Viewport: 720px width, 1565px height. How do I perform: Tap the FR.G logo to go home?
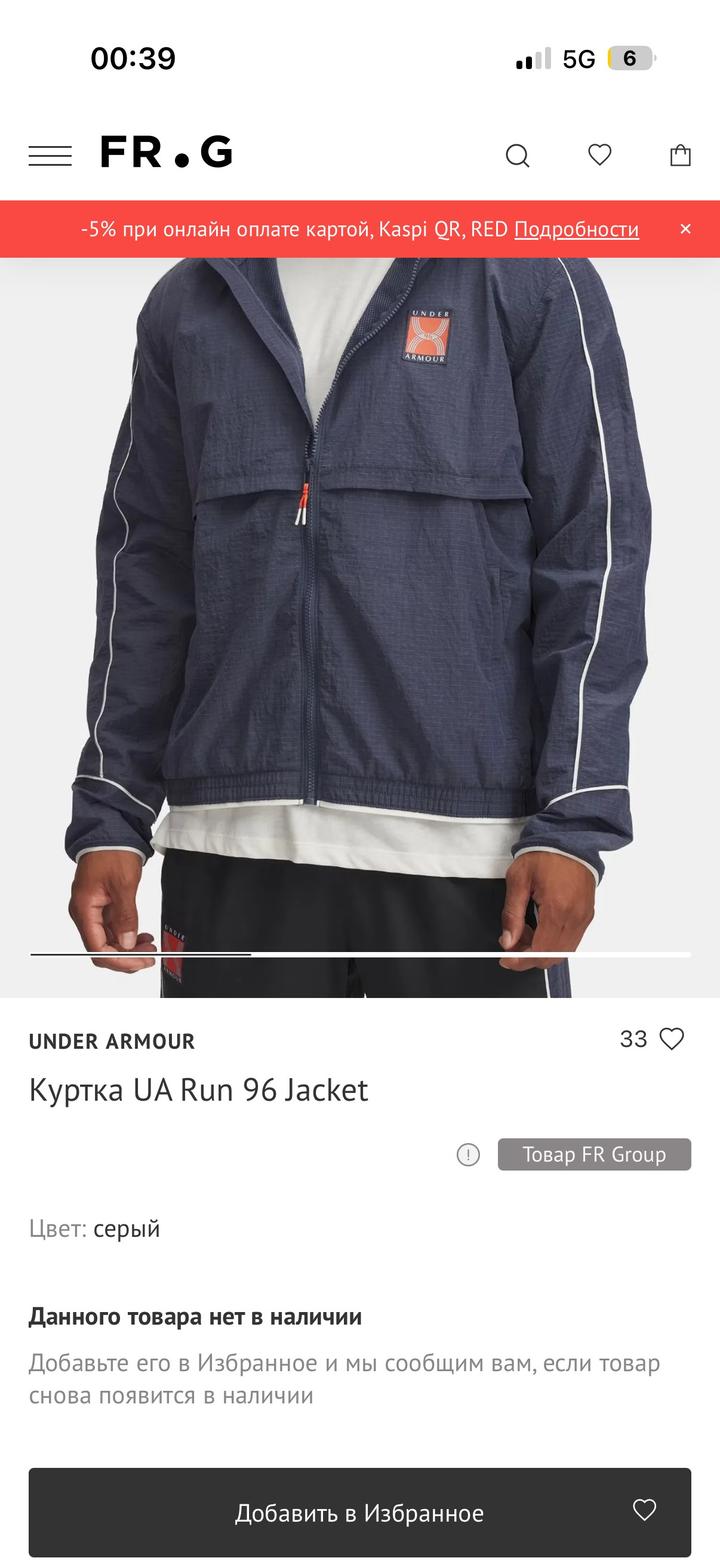click(166, 153)
